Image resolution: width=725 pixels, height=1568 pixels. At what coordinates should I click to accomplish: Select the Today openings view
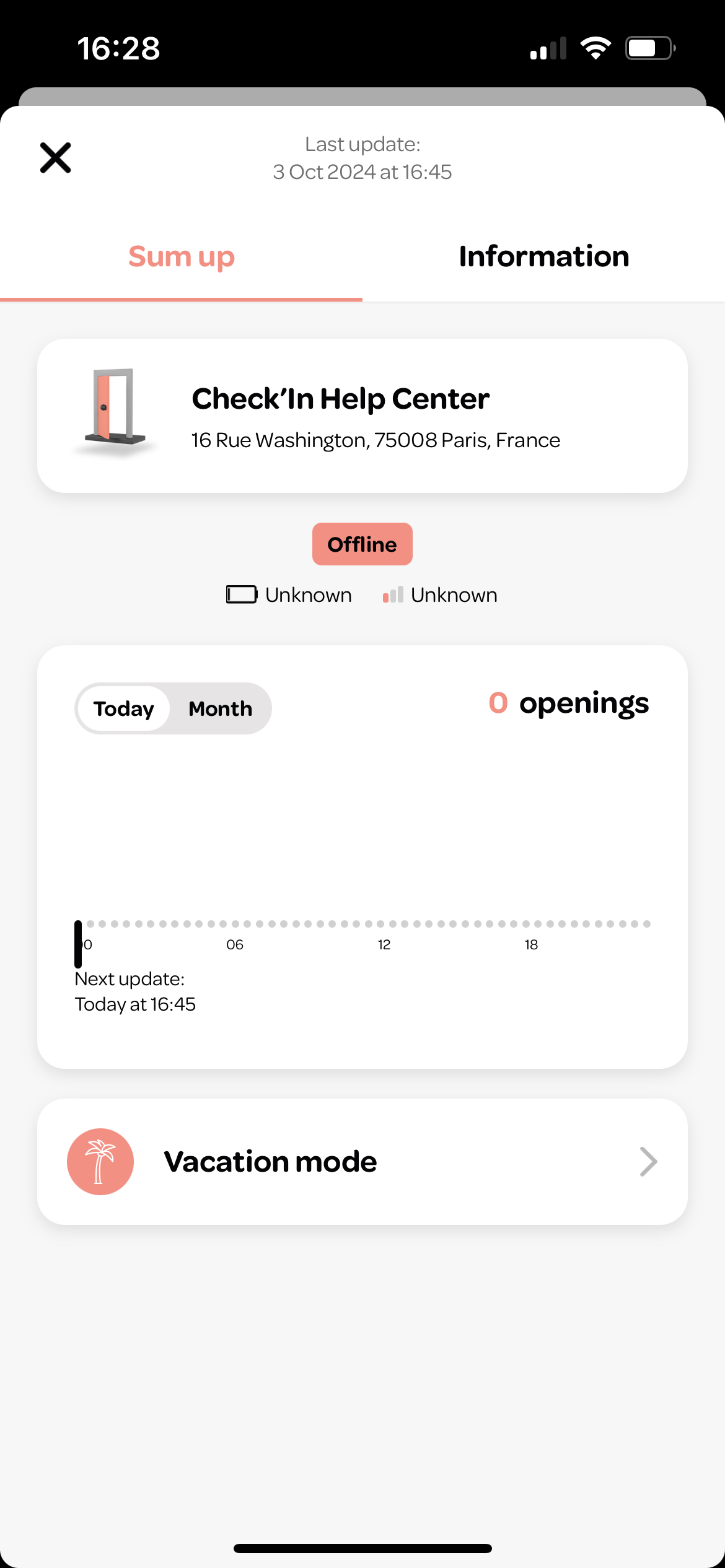pos(124,708)
